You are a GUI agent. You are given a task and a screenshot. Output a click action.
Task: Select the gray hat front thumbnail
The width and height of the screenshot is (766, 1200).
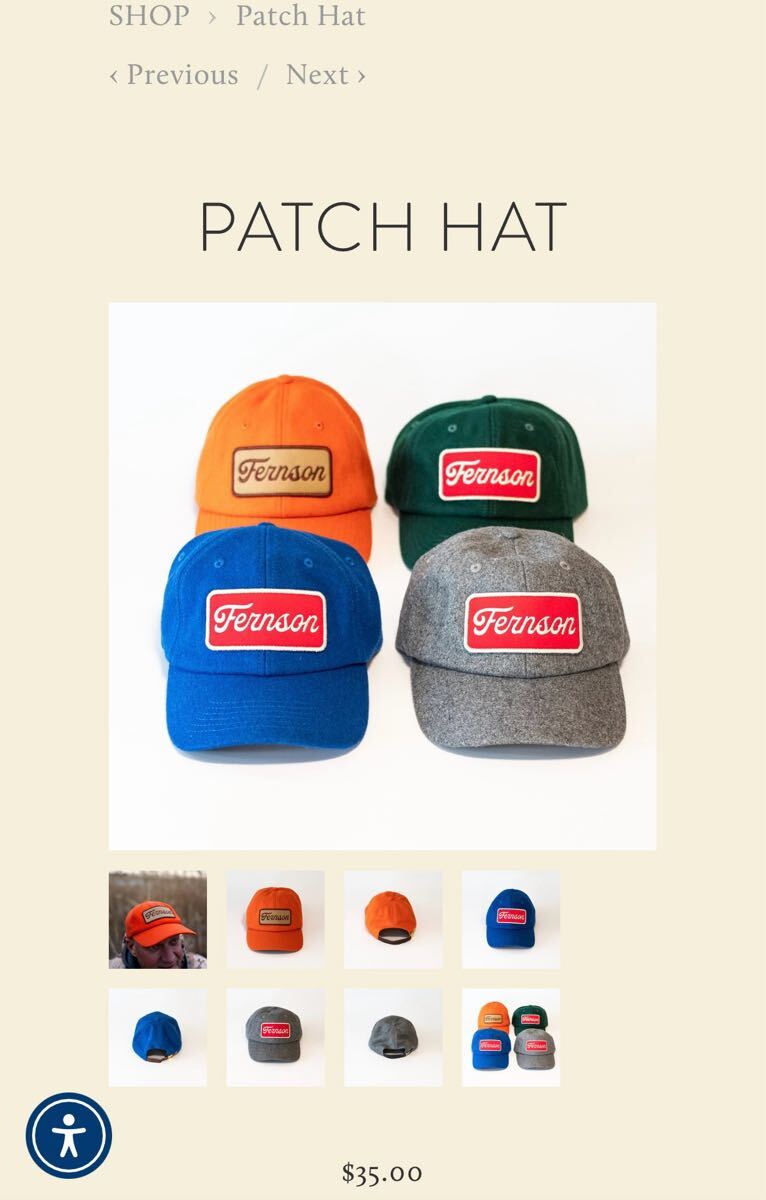click(x=275, y=1037)
